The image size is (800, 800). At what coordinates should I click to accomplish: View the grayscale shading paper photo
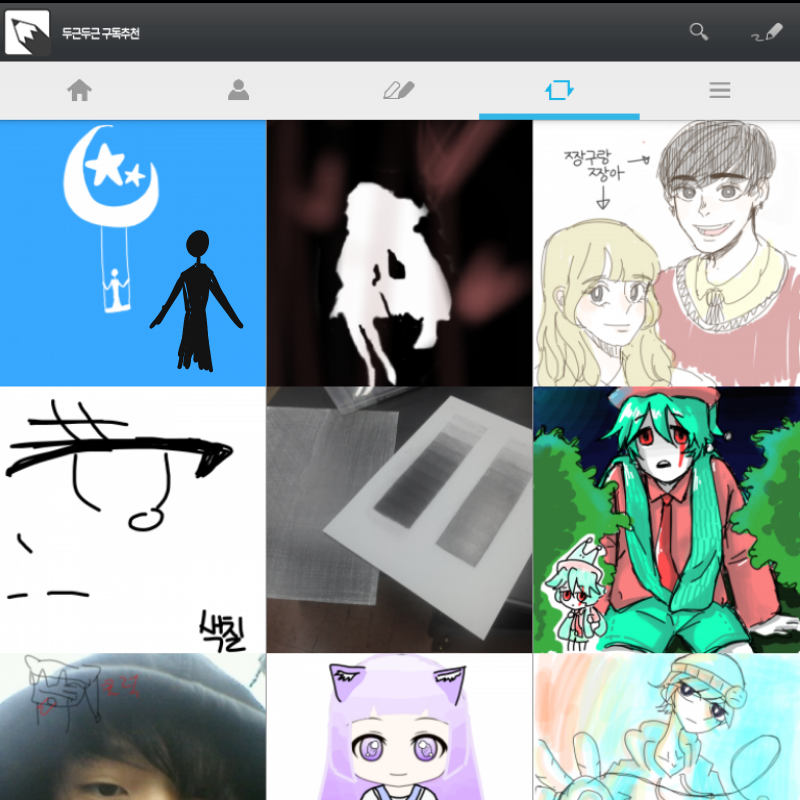tap(399, 520)
